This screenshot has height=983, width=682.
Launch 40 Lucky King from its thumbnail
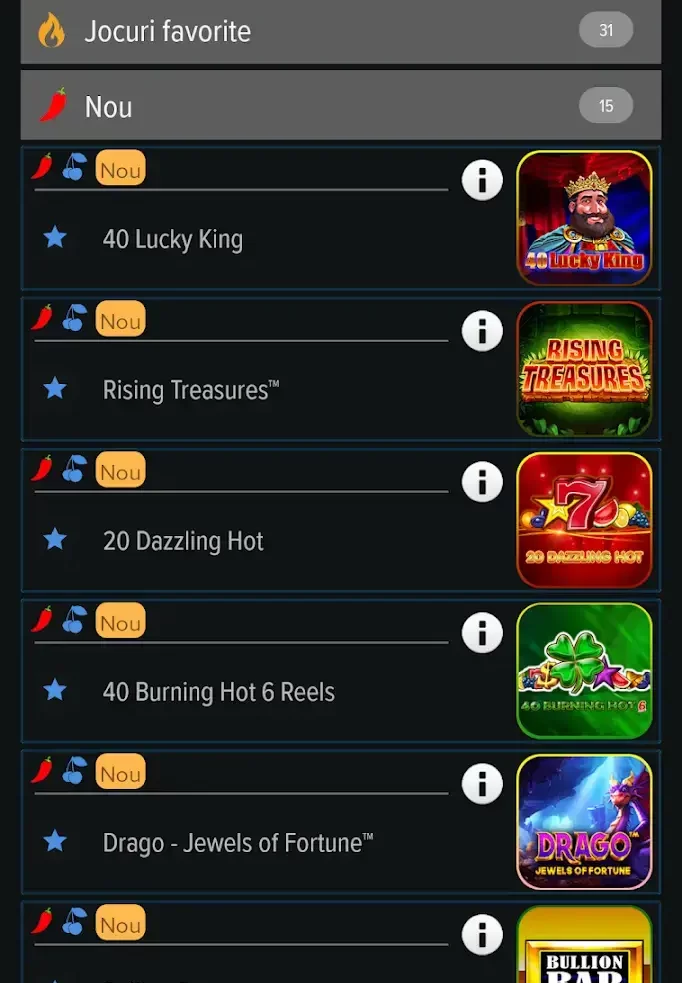tap(584, 218)
